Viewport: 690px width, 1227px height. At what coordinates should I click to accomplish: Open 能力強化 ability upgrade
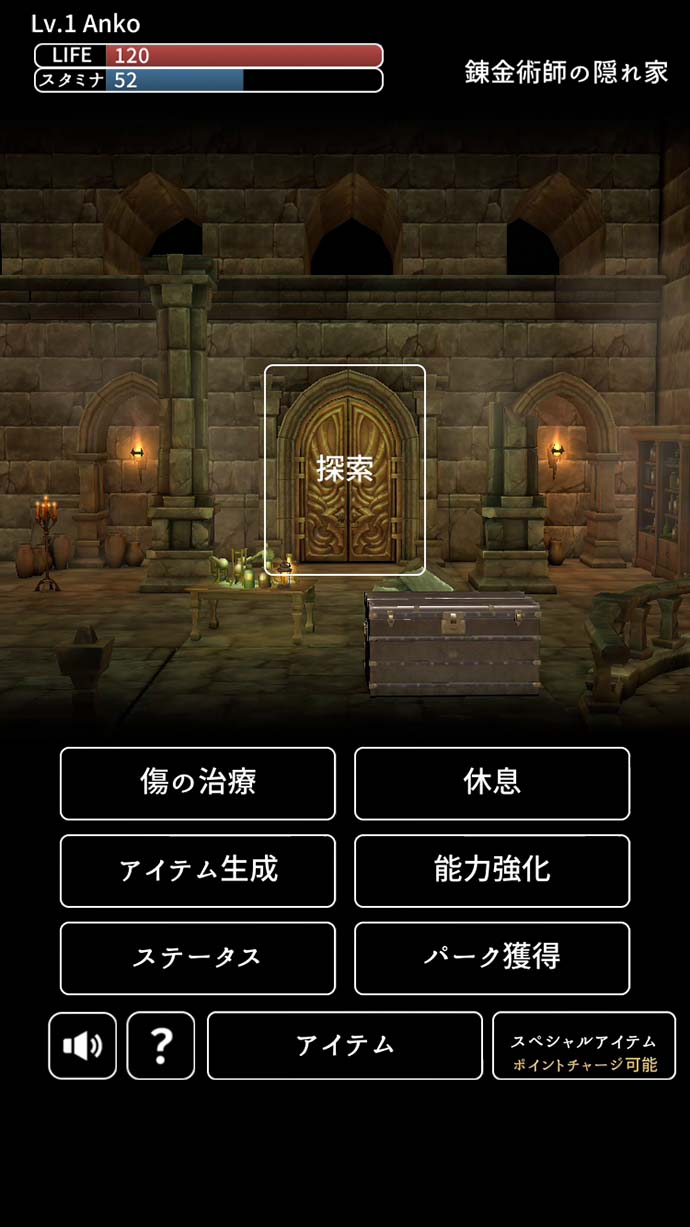tap(492, 870)
